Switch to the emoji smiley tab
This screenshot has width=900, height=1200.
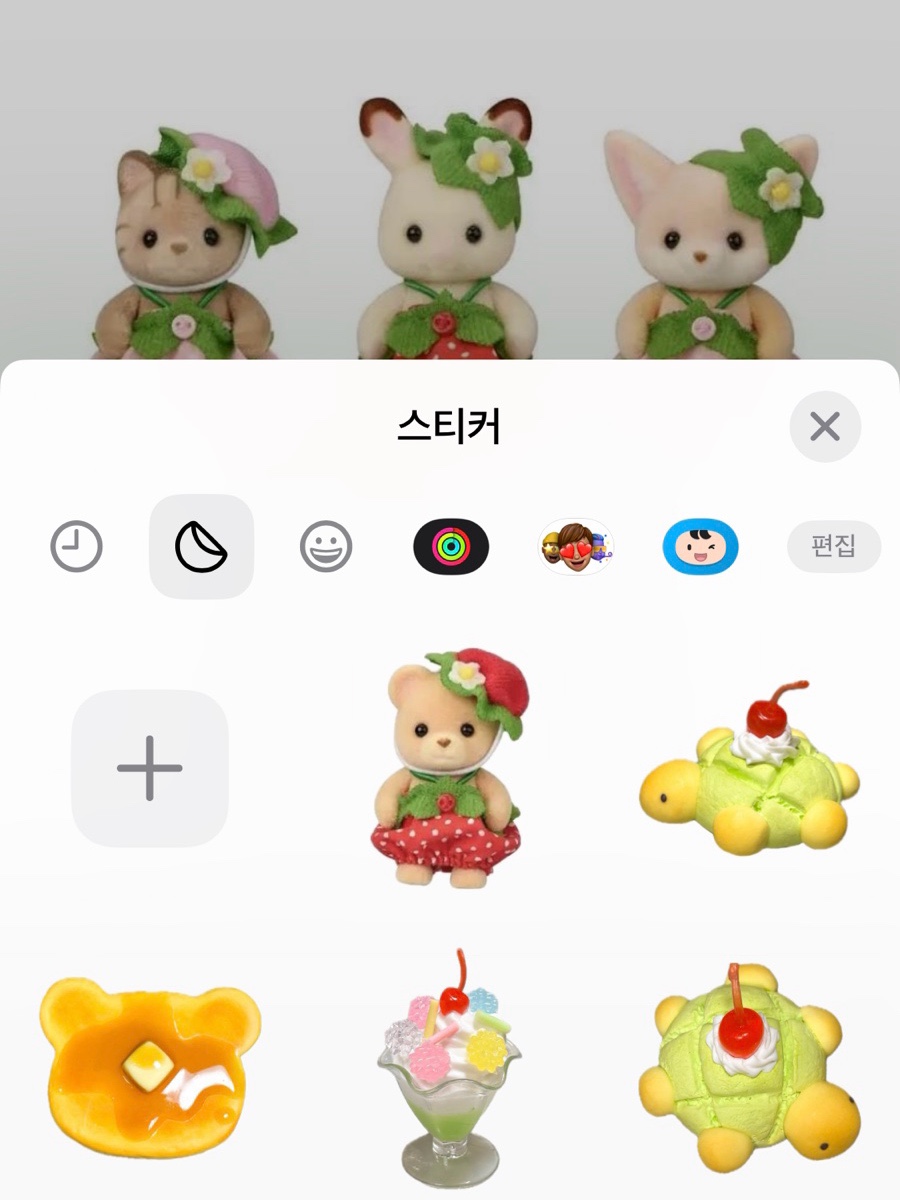pyautogui.click(x=326, y=547)
